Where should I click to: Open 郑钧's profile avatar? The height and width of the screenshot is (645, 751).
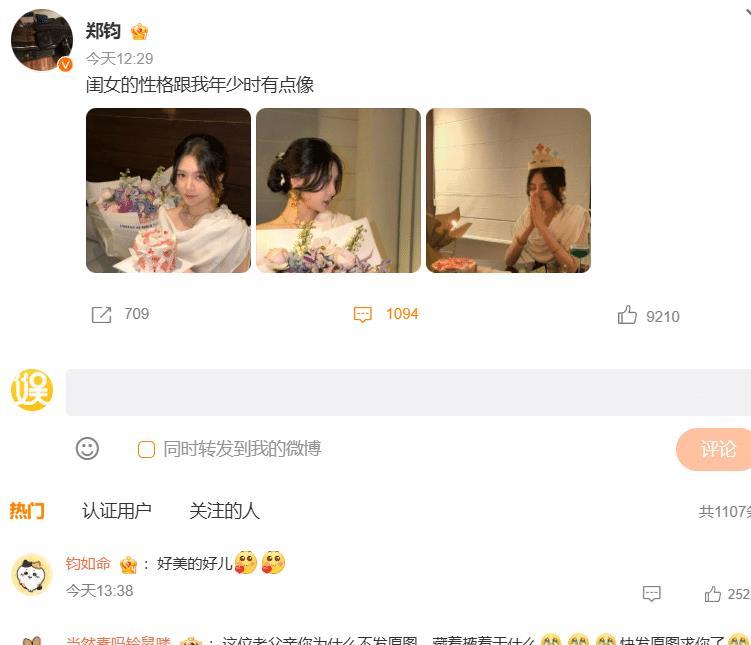click(42, 40)
